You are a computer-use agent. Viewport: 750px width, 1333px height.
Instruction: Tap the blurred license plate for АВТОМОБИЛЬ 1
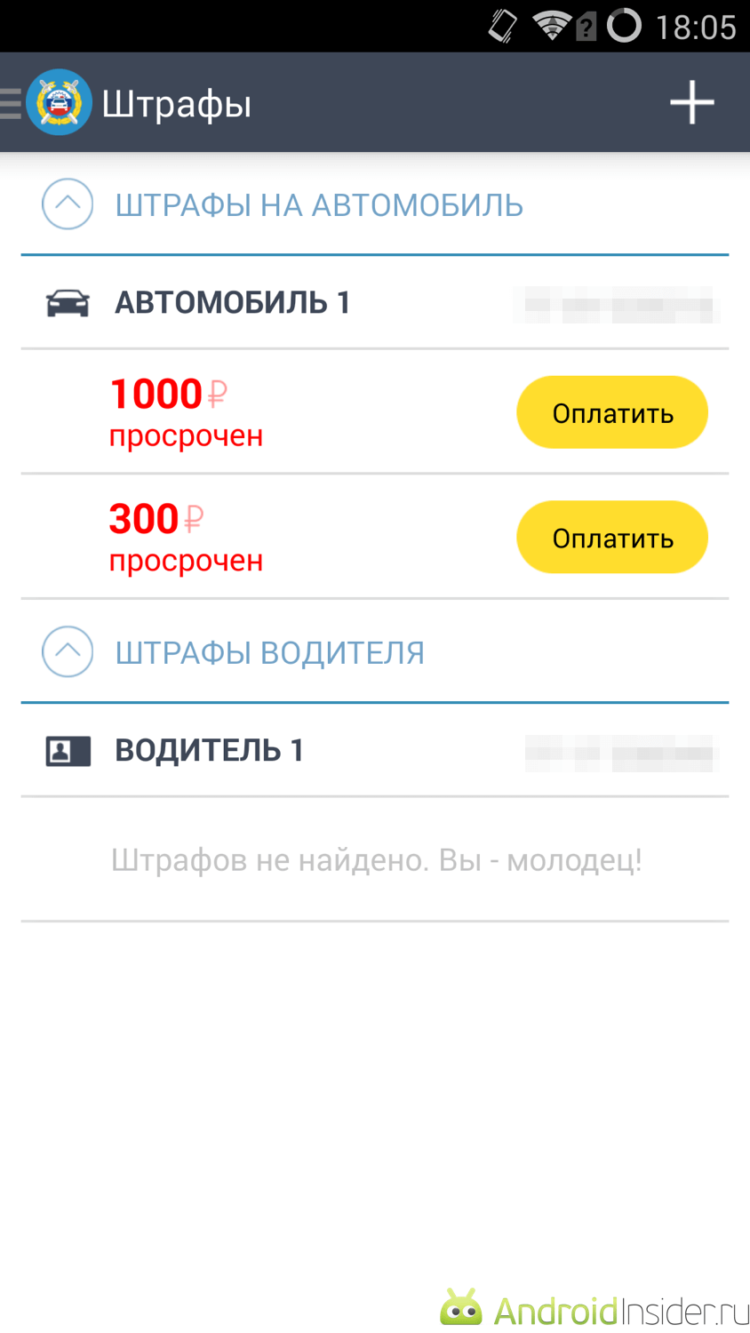pos(615,305)
